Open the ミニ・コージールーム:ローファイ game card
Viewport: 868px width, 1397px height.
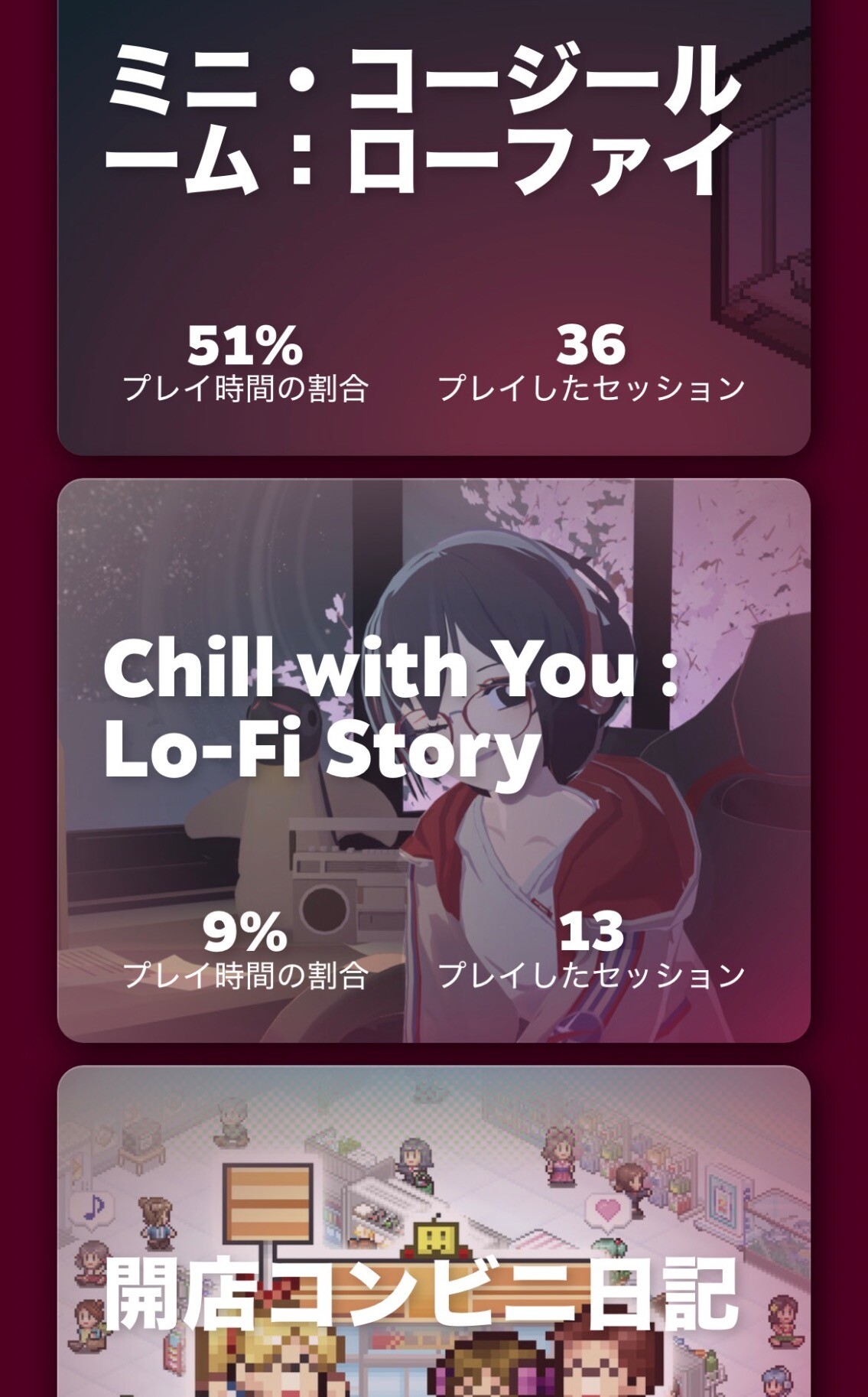434,230
